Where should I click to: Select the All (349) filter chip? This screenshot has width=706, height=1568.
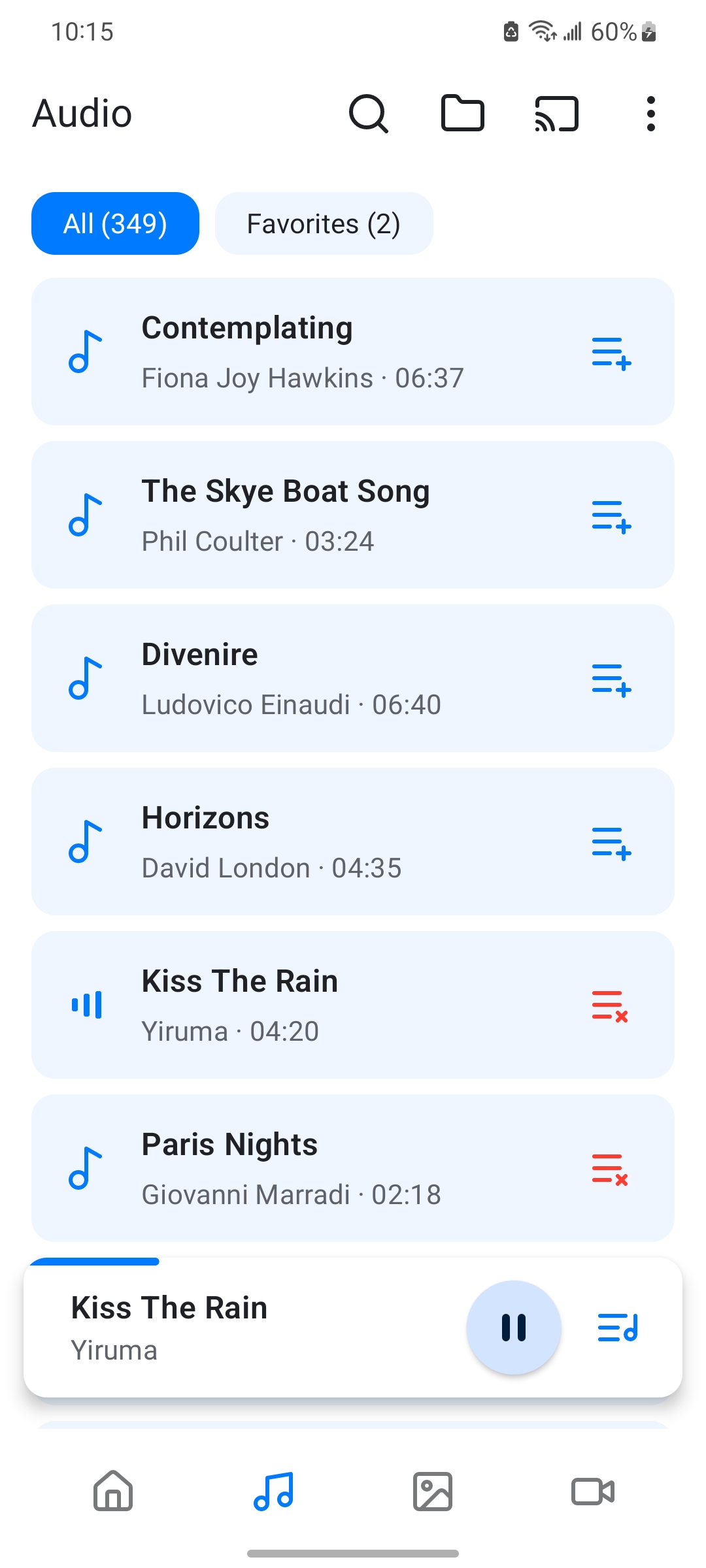coord(115,223)
